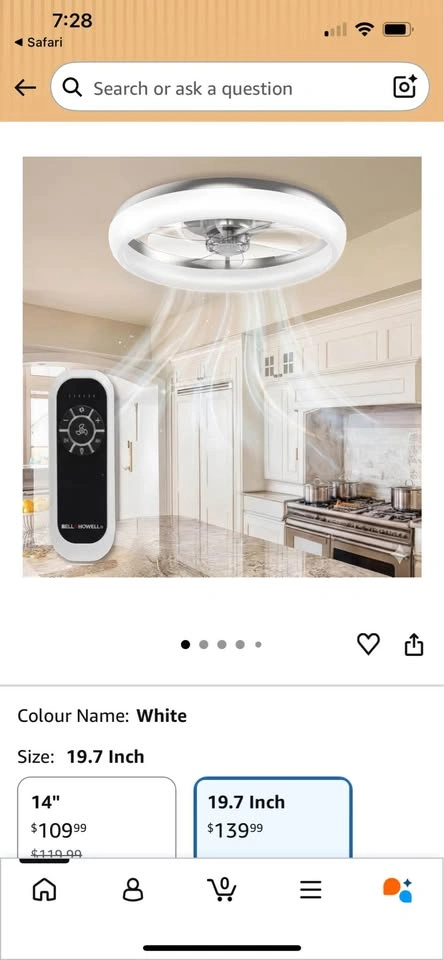This screenshot has height=960, width=444.
Task: Jump to image using page indicator dots
Action: coord(222,644)
